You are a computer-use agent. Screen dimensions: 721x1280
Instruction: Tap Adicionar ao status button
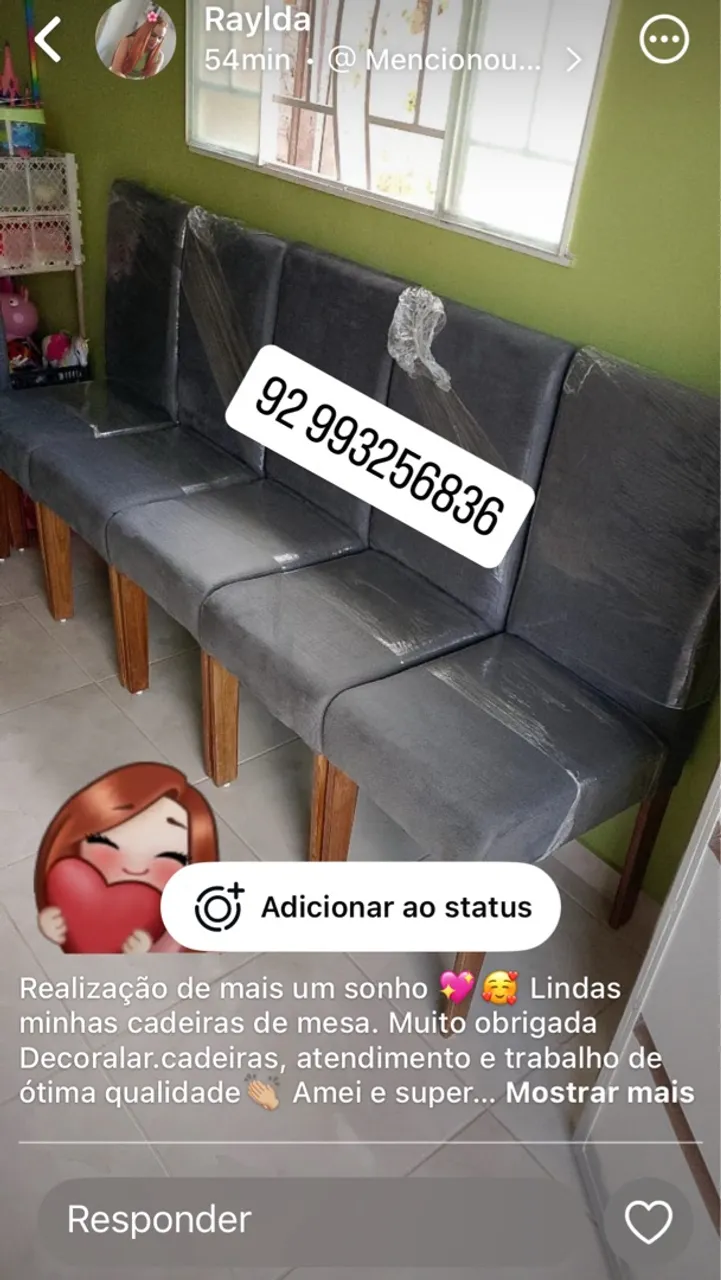[x=360, y=907]
